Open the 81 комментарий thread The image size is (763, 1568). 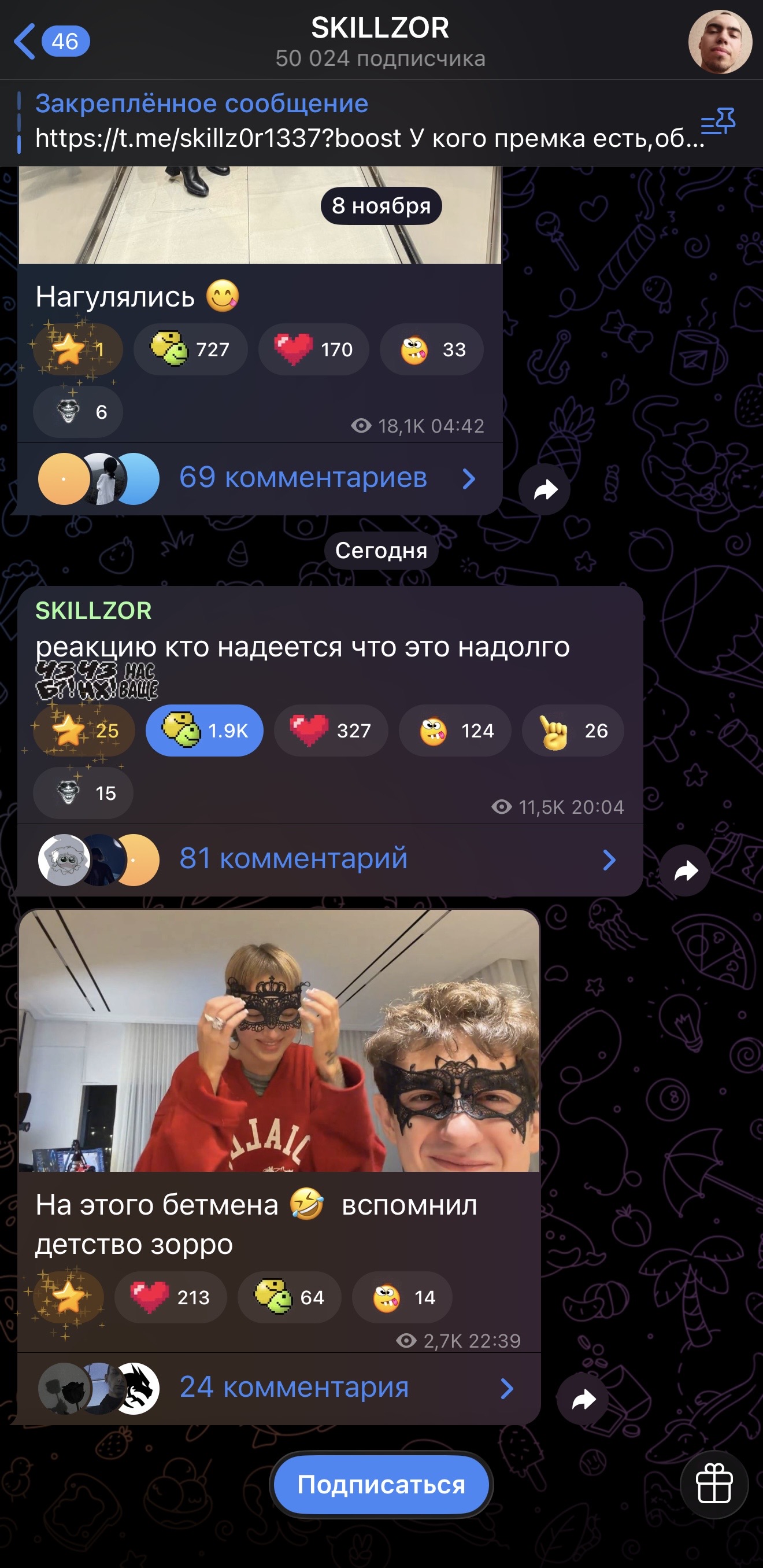(x=293, y=859)
